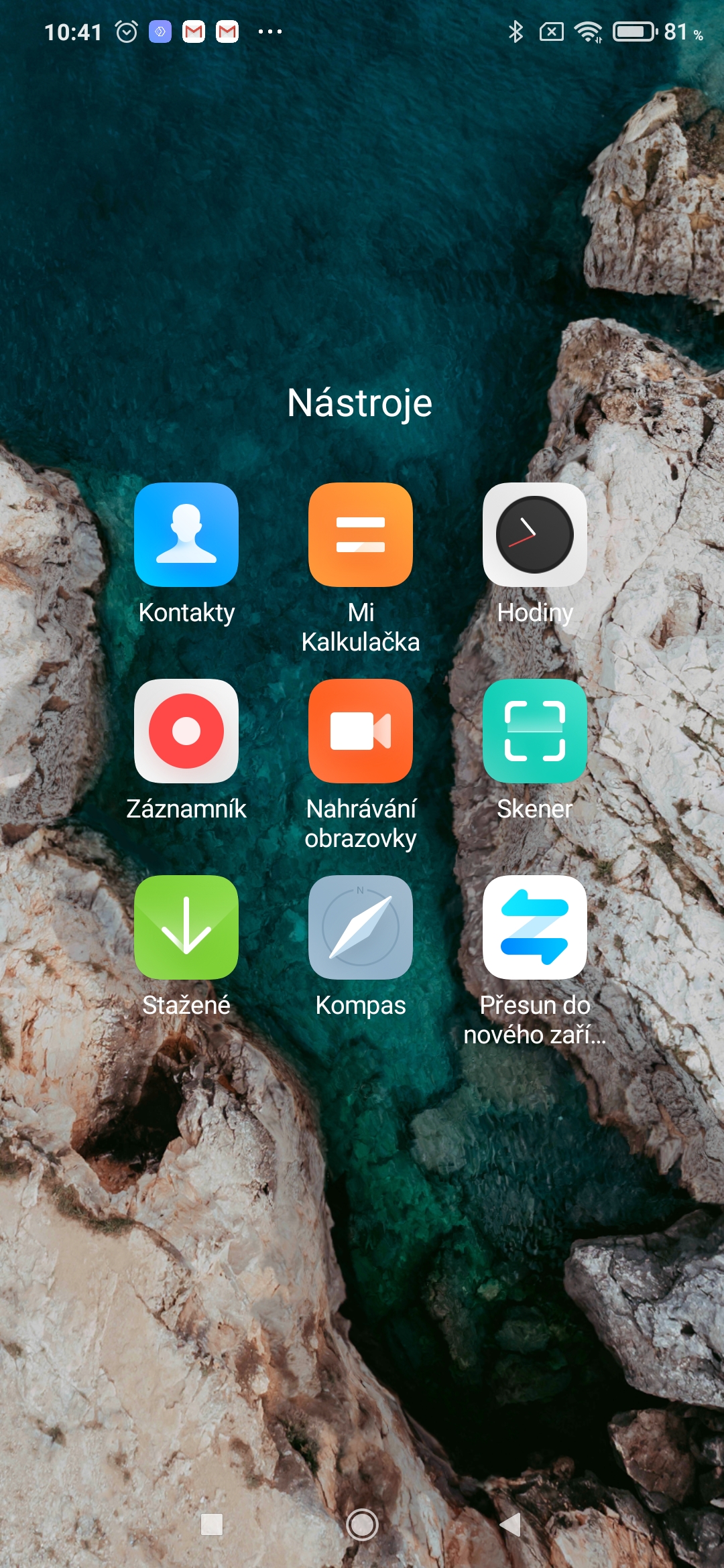Launch the Skener app
This screenshot has height=1568, width=724.
(535, 731)
